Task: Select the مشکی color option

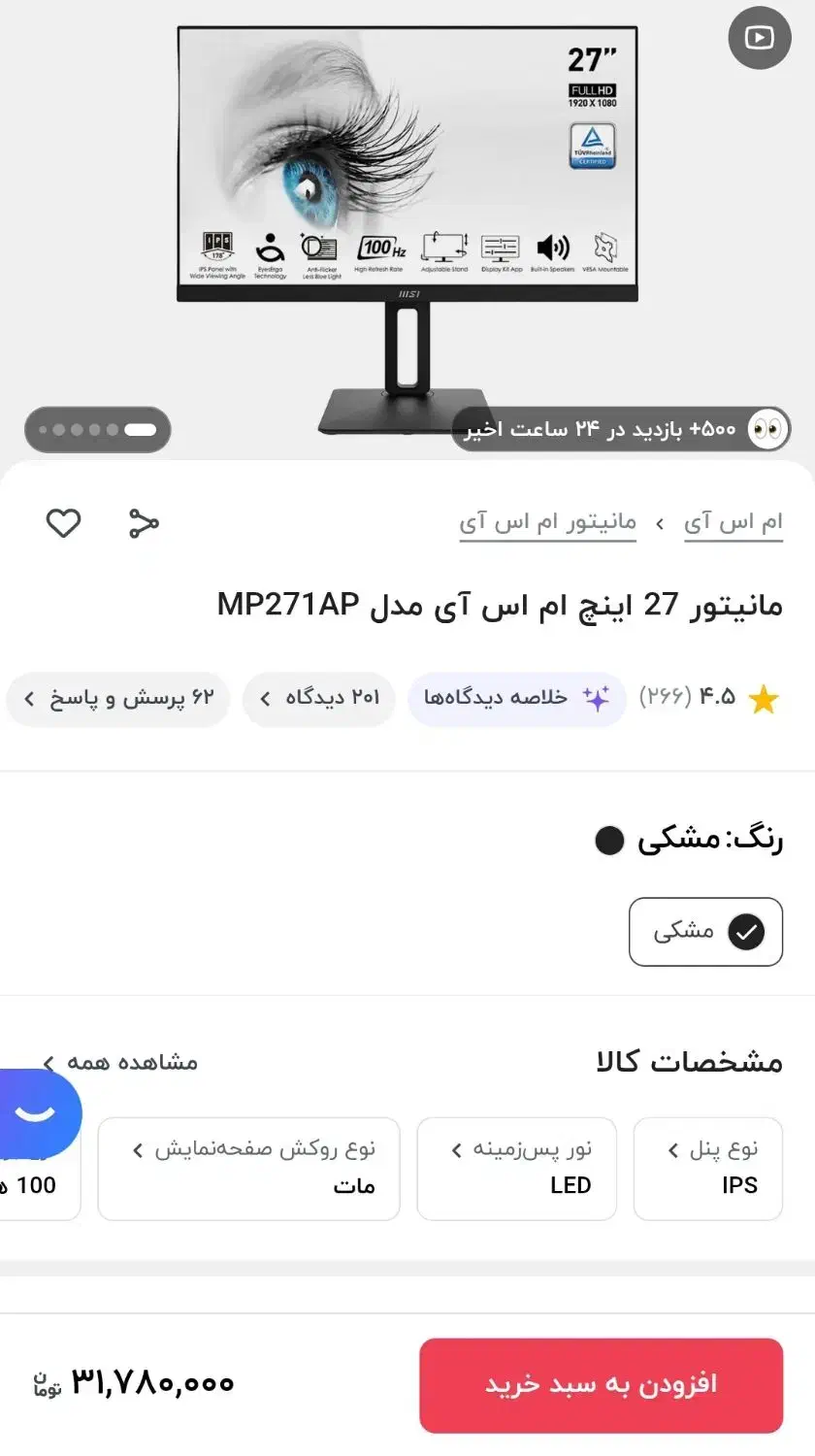Action: pyautogui.click(x=705, y=932)
